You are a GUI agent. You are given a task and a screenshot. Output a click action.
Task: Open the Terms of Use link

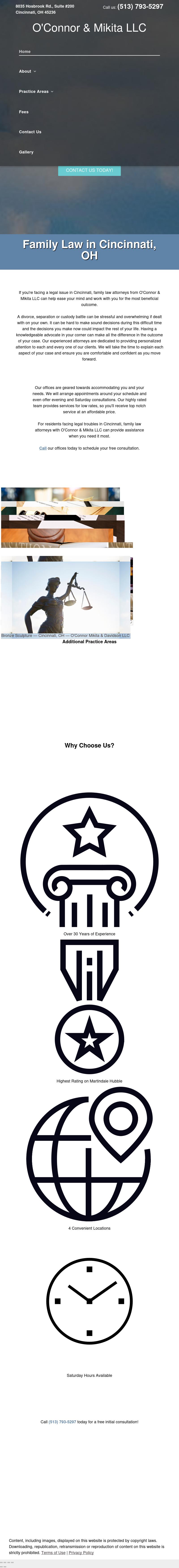53,1552
